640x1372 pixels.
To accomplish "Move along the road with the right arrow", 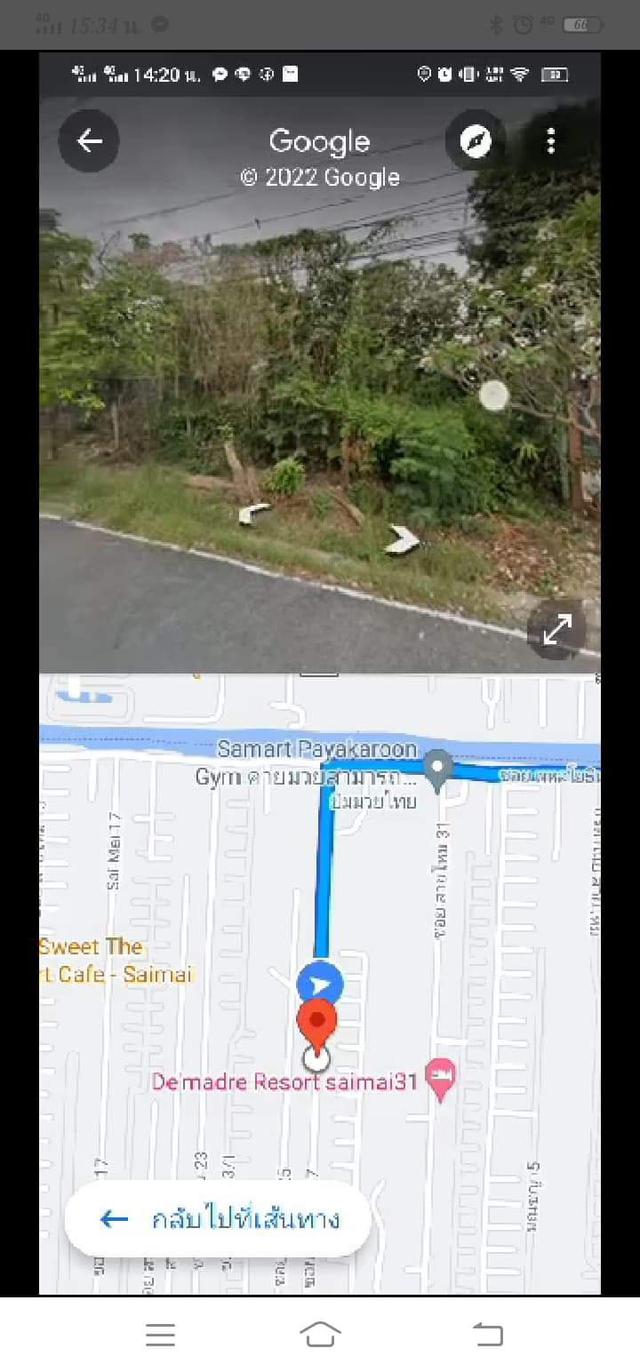I will 403,540.
